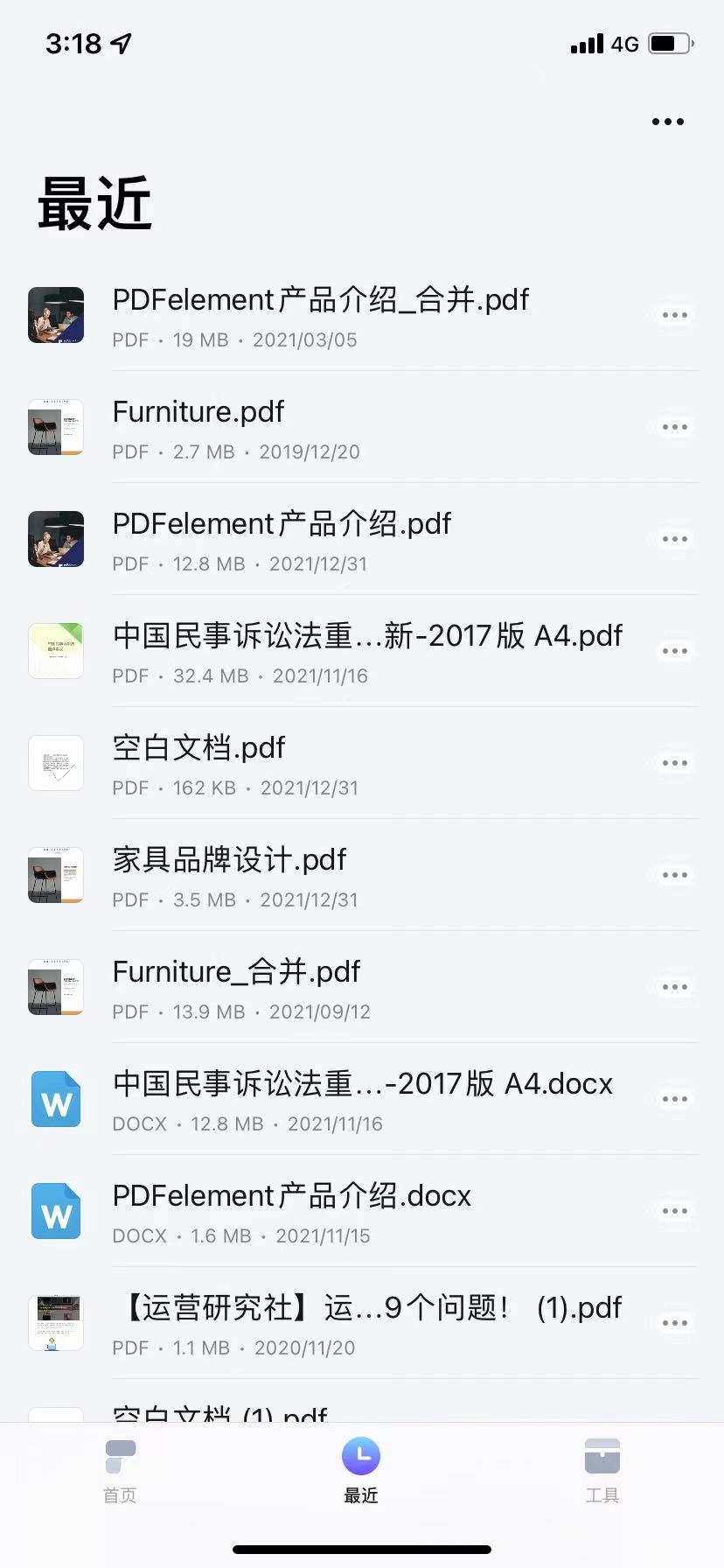Open options menu for Furniture_合并.pdf

[x=674, y=987]
